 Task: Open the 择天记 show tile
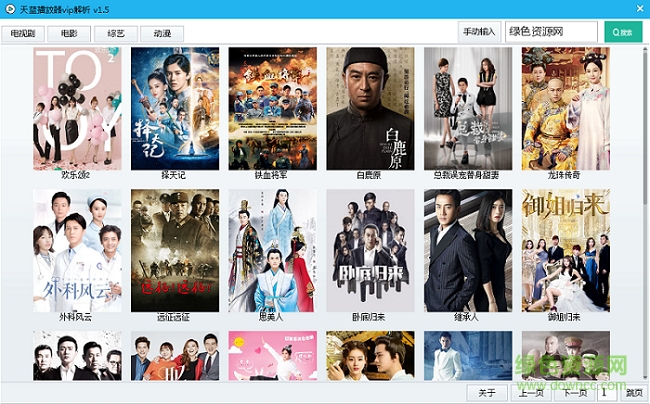point(174,109)
